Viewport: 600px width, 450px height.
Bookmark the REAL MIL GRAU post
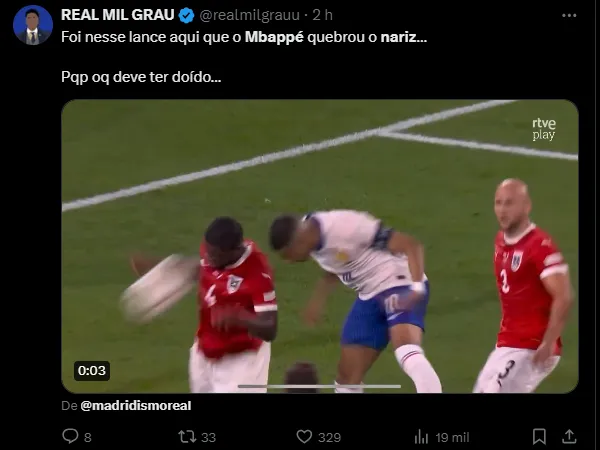click(539, 436)
